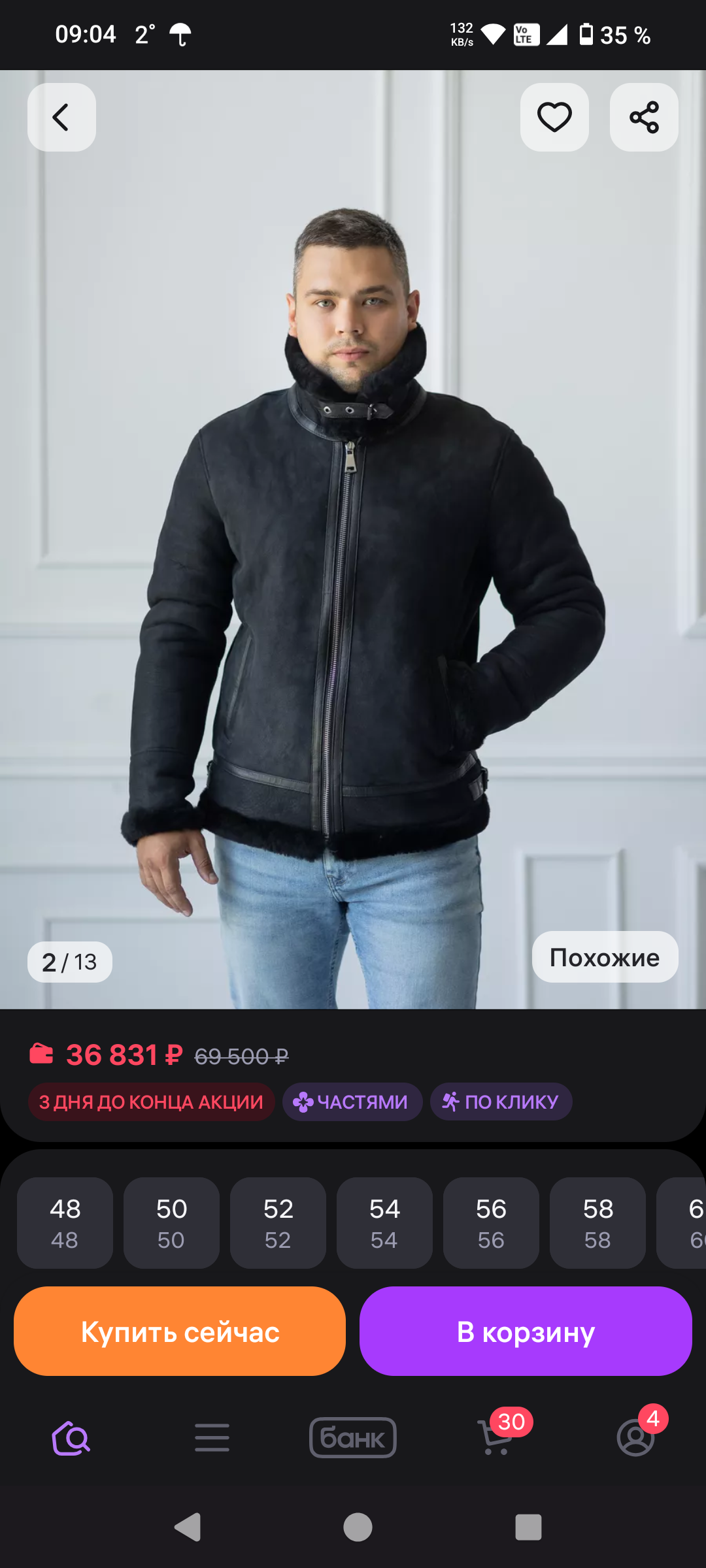Choose size 50
Viewport: 706px width, 1568px height.
[171, 1222]
